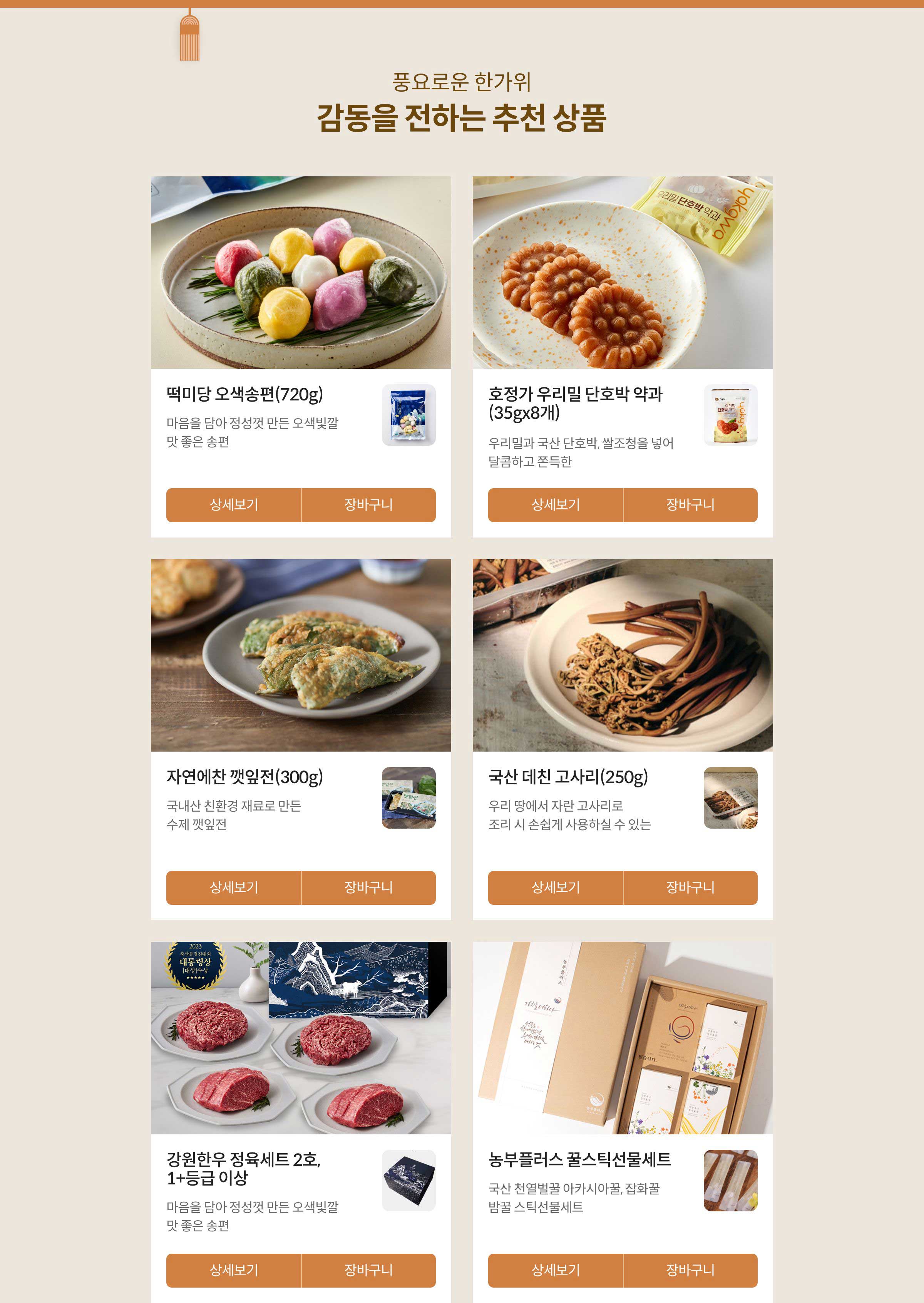Open the 단호박 약과 product image
The width and height of the screenshot is (924, 1303).
pyautogui.click(x=623, y=273)
